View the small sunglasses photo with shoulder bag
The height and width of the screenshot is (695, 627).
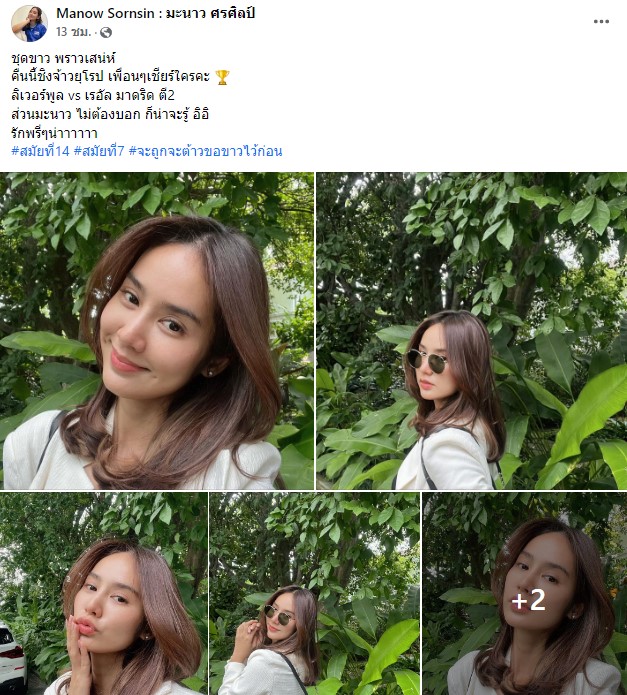pyautogui.click(x=314, y=594)
